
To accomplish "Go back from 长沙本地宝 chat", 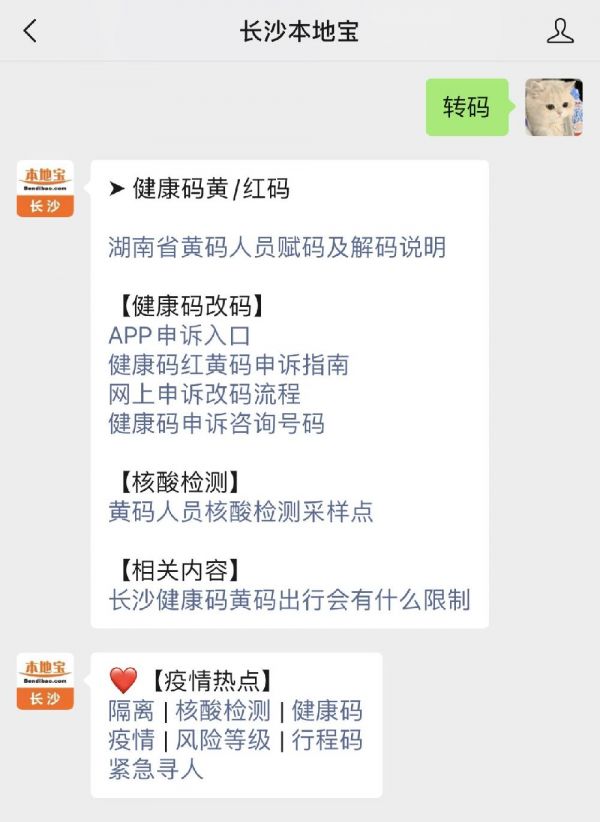I will [30, 31].
